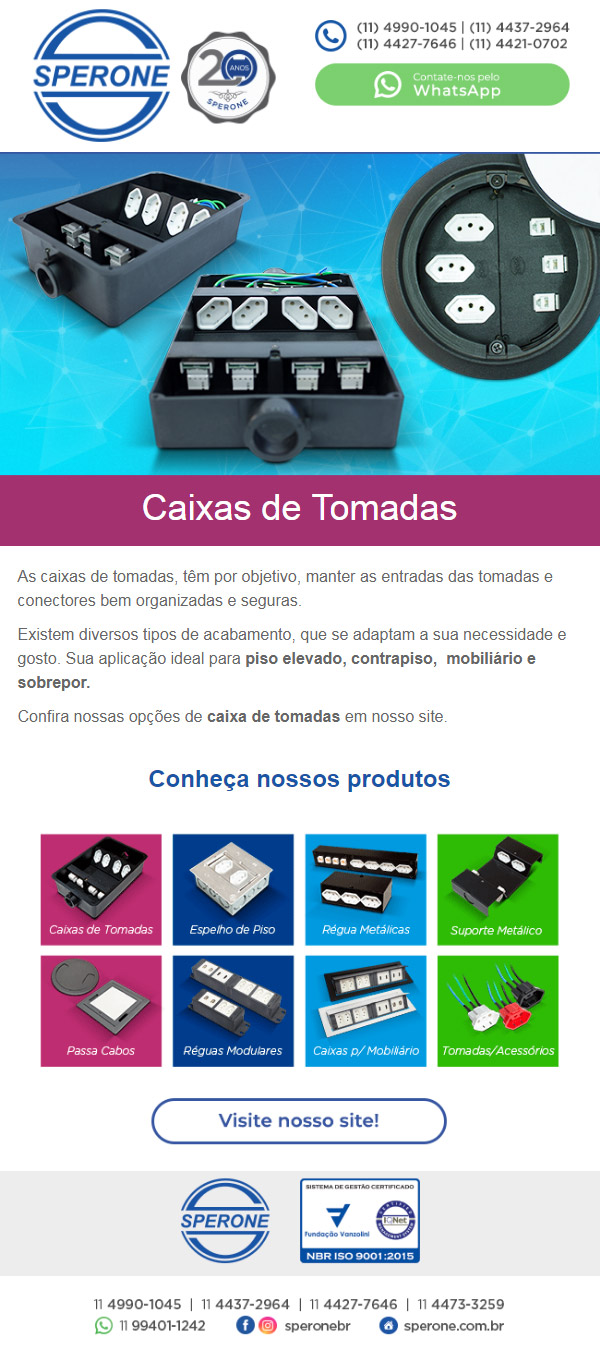The width and height of the screenshot is (600, 1358).
Task: Tap the Visite nosso site! button
Action: [298, 1121]
